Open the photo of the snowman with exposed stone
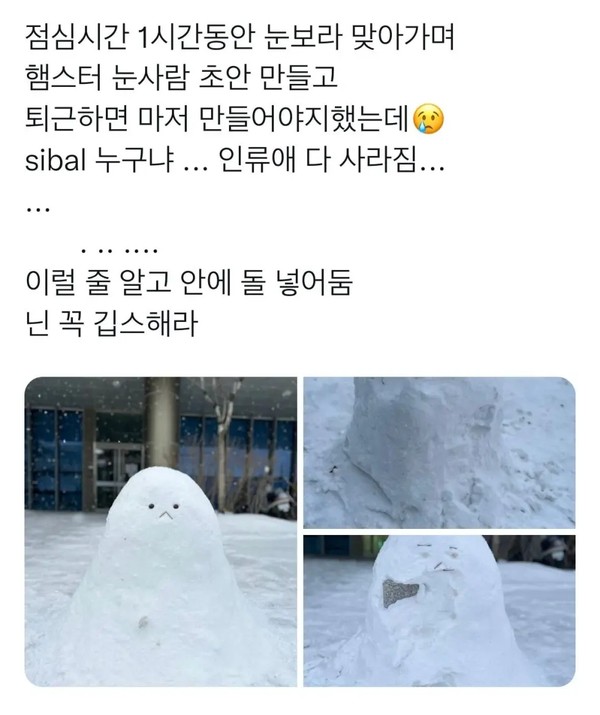This screenshot has width=600, height=715. pos(440,611)
